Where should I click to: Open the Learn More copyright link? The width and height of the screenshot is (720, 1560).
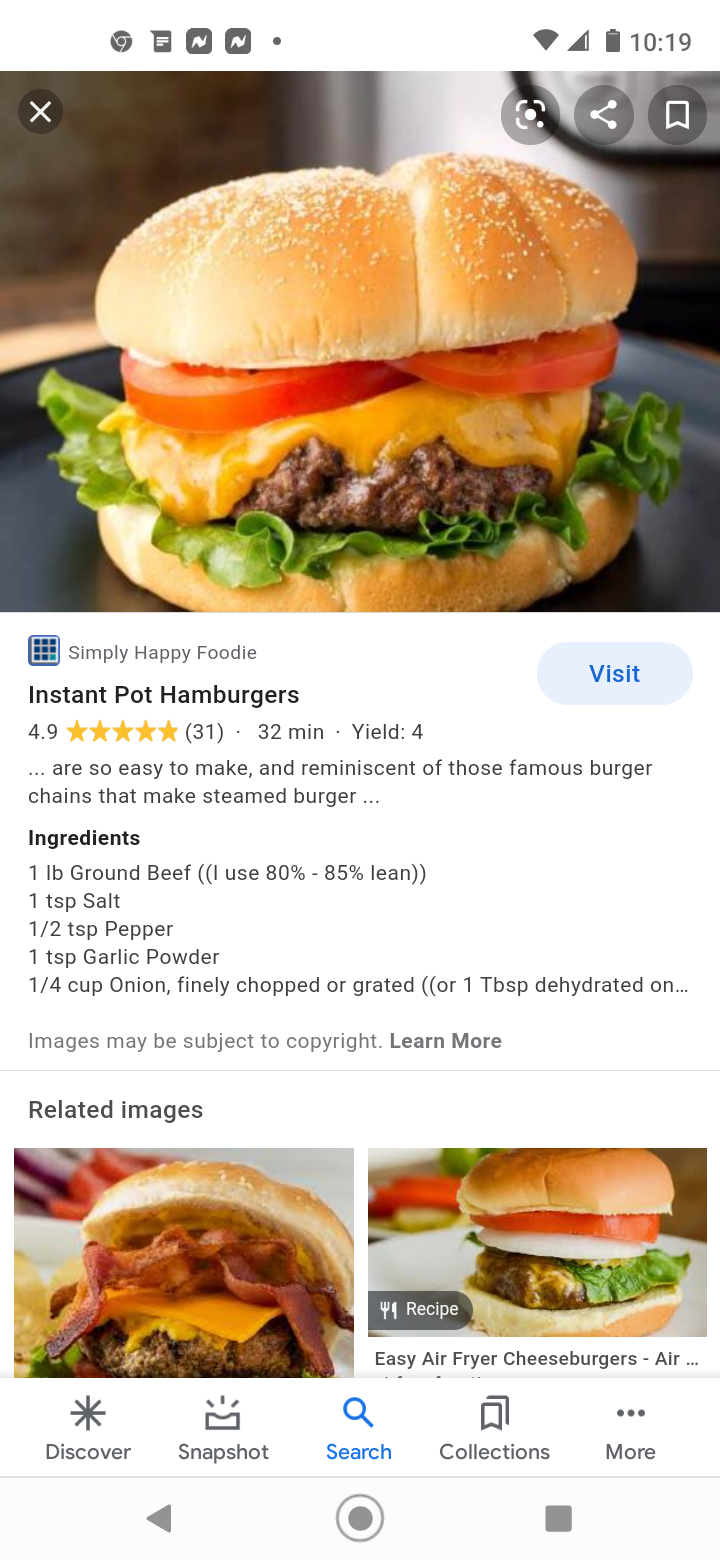point(445,1041)
